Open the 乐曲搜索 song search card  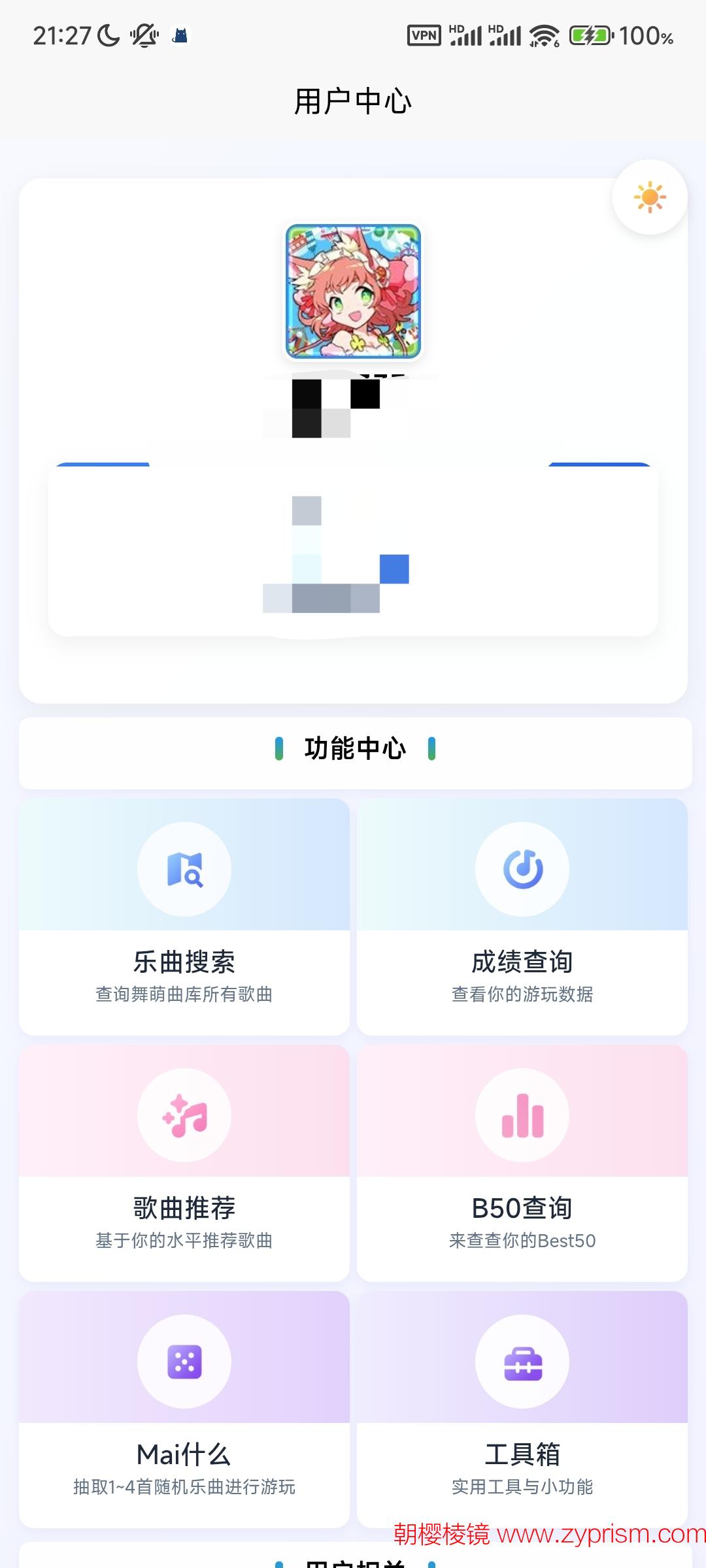(x=184, y=916)
